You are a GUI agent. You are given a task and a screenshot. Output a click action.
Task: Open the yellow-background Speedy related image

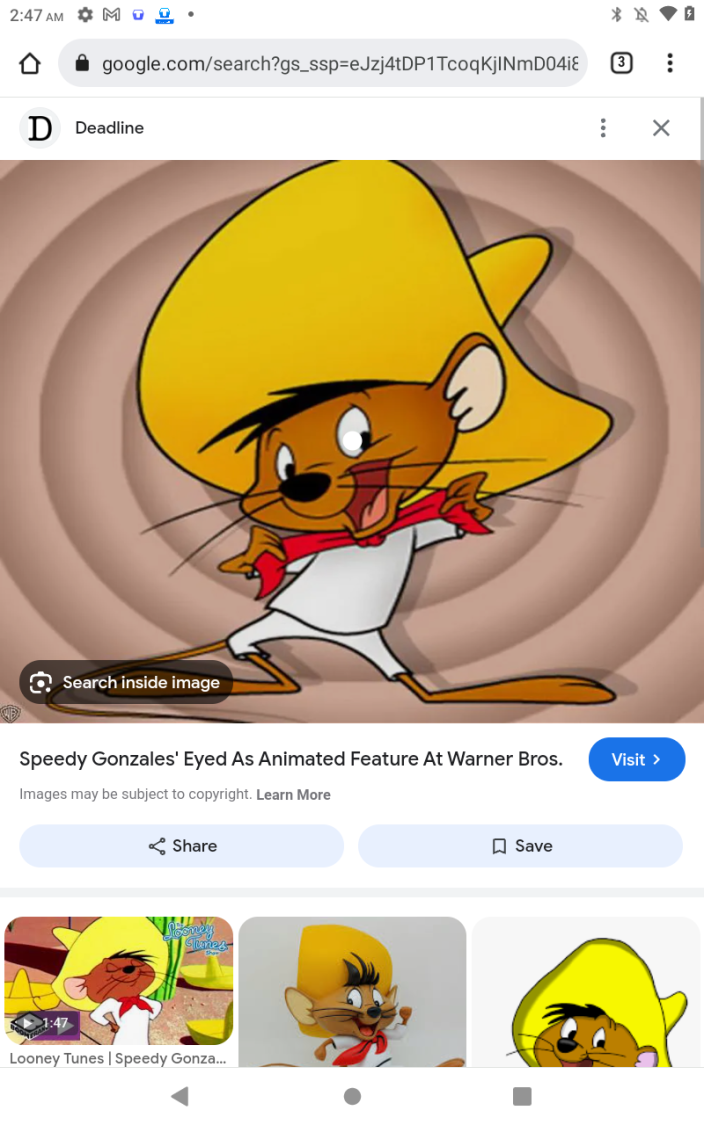(x=586, y=992)
